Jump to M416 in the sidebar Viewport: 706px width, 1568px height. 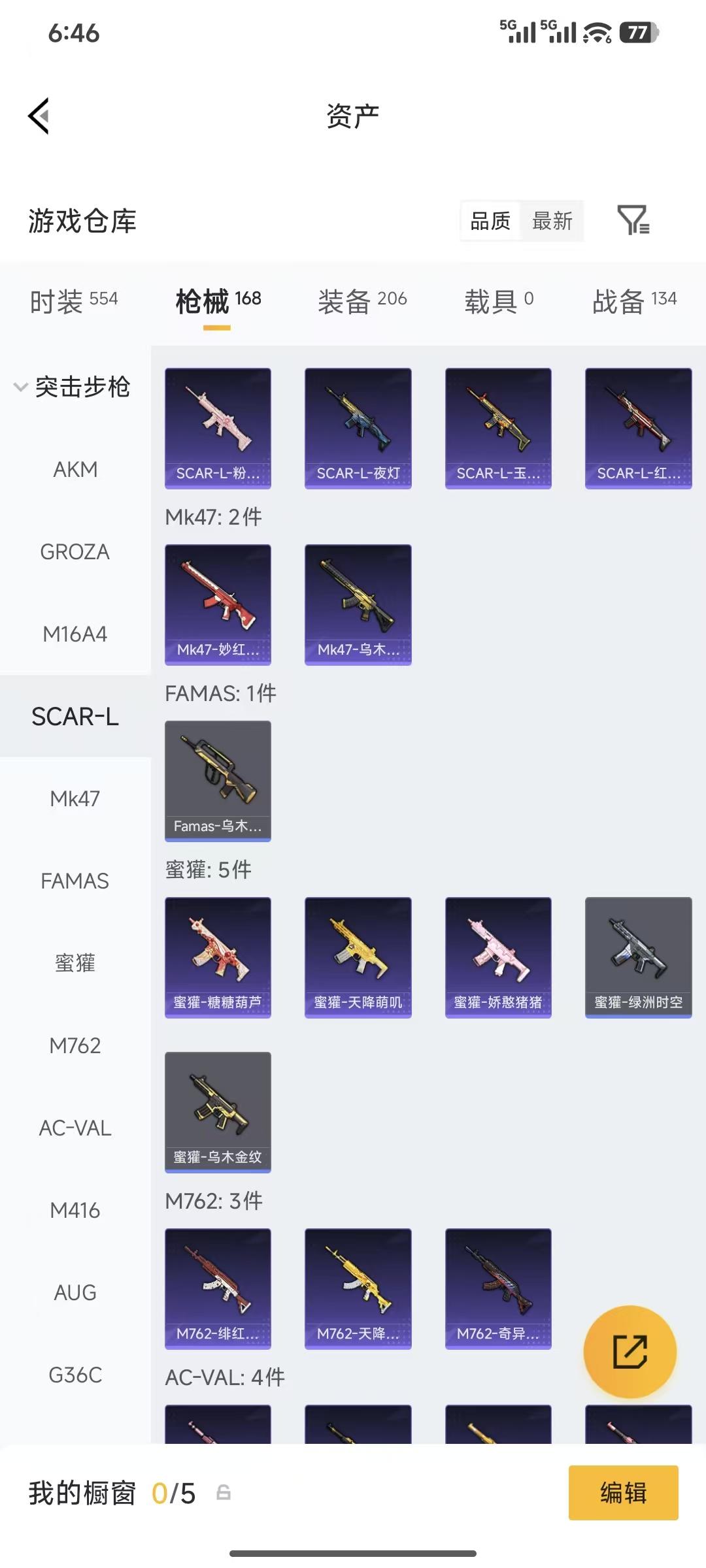(x=75, y=1210)
